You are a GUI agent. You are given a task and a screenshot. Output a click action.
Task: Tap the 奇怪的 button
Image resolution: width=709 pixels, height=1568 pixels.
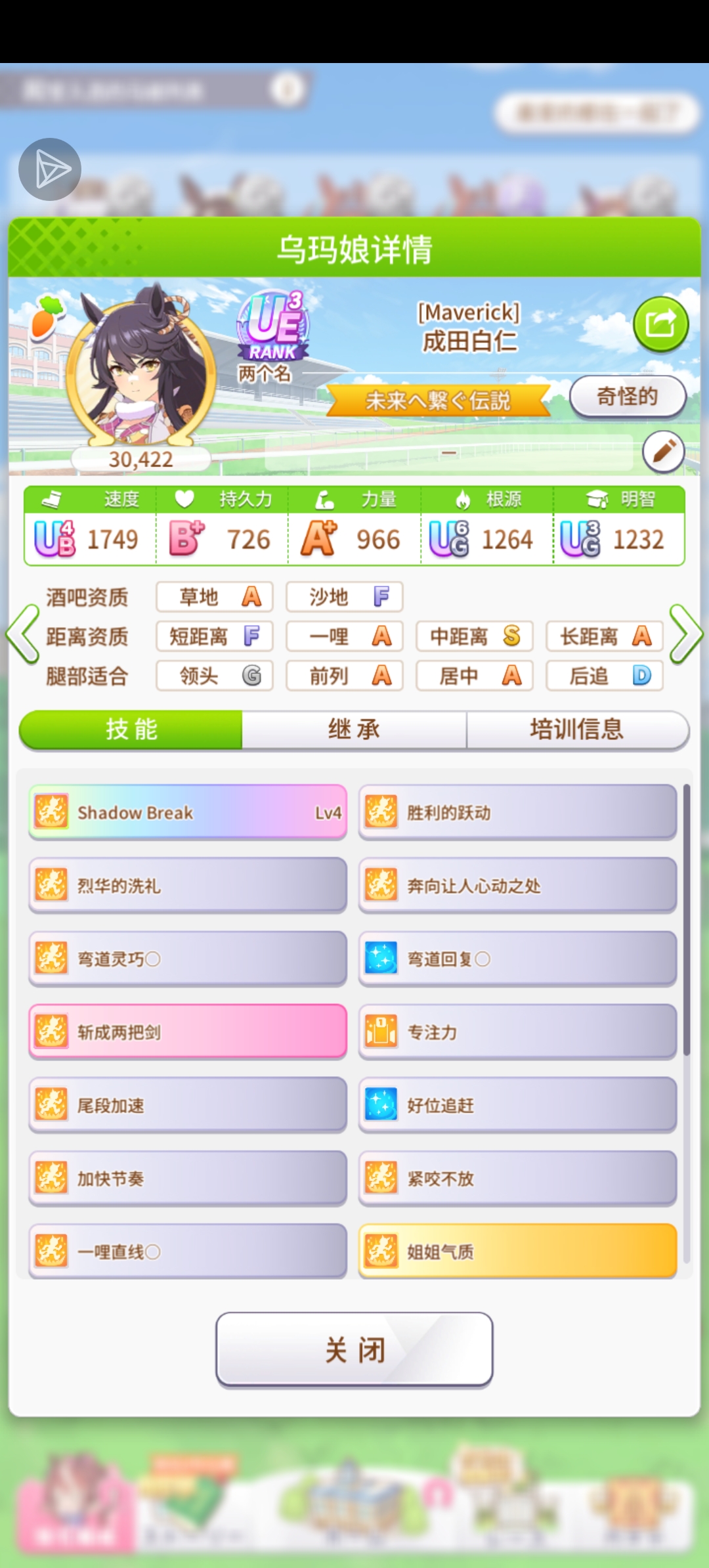click(627, 397)
